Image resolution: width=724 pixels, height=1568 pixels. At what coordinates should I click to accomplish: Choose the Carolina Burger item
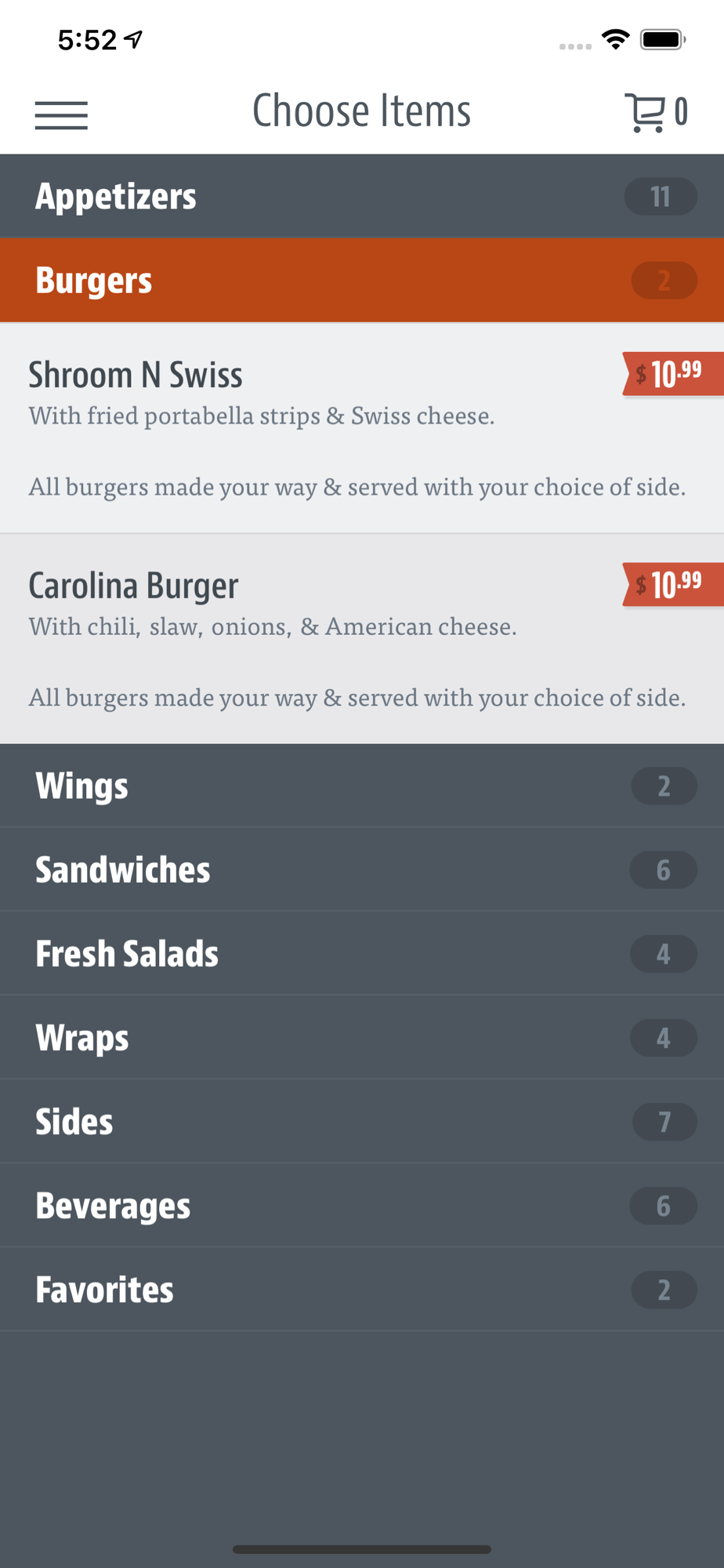[x=362, y=639]
